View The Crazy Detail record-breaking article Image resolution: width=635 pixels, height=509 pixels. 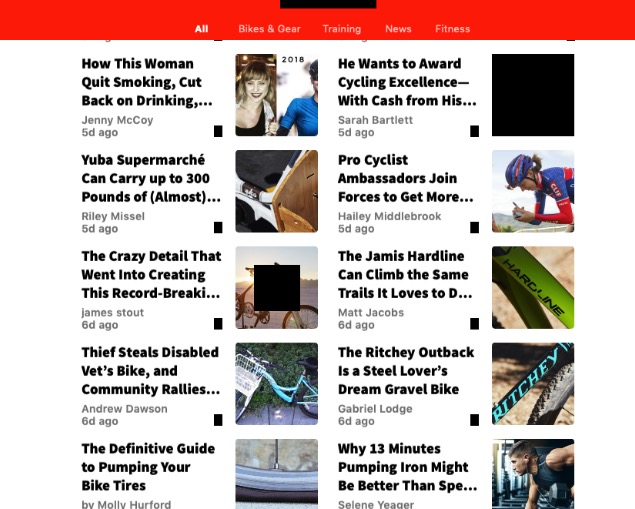[151, 275]
